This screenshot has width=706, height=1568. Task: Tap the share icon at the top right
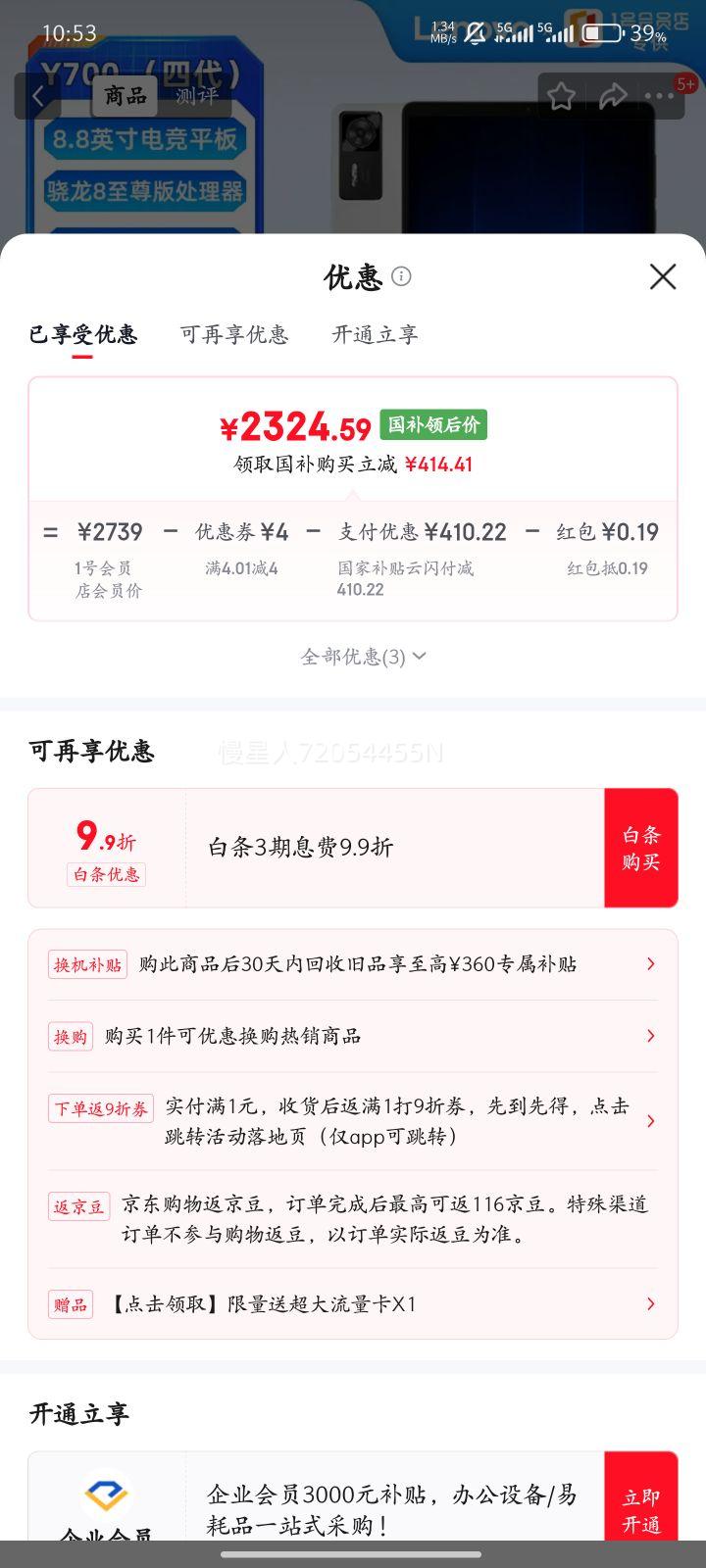tap(613, 95)
